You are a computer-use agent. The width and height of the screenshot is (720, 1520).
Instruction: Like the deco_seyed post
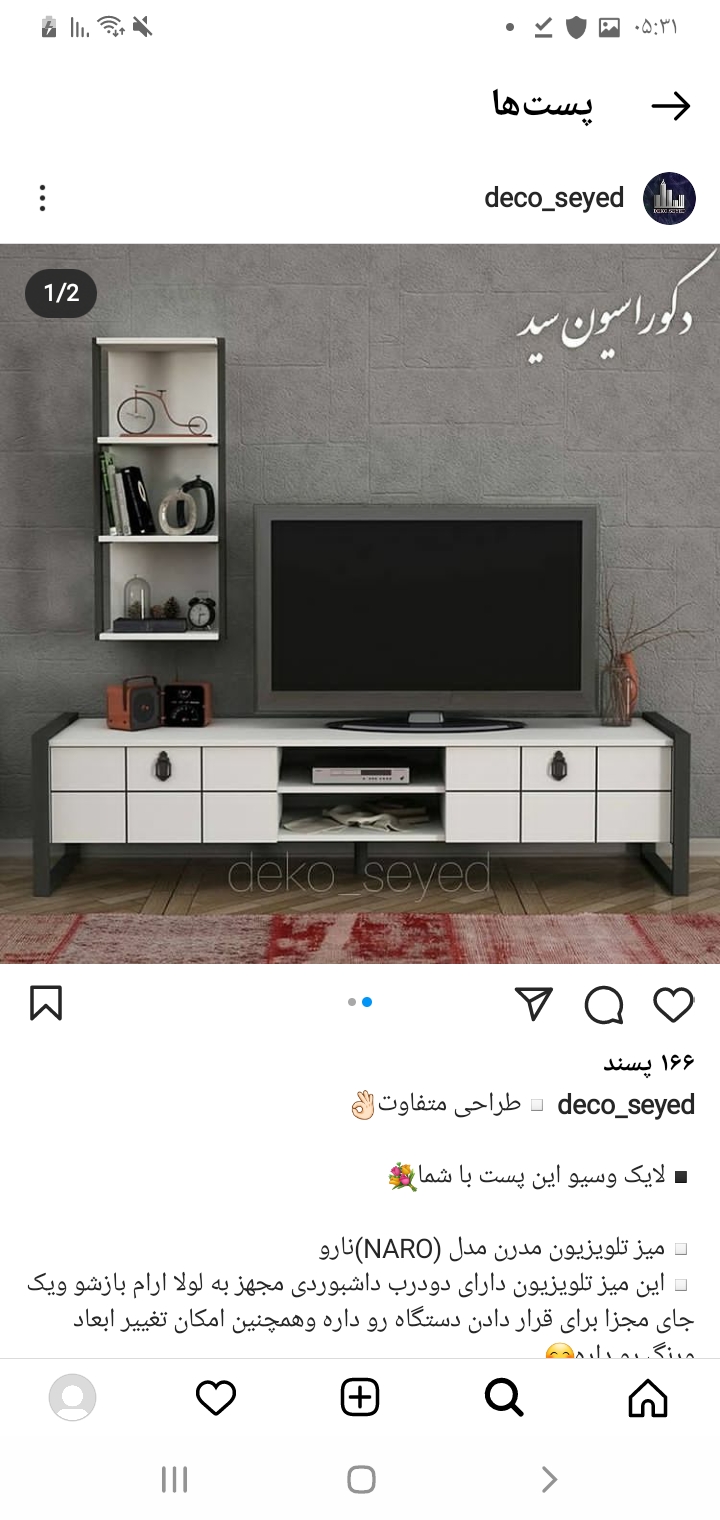673,1004
